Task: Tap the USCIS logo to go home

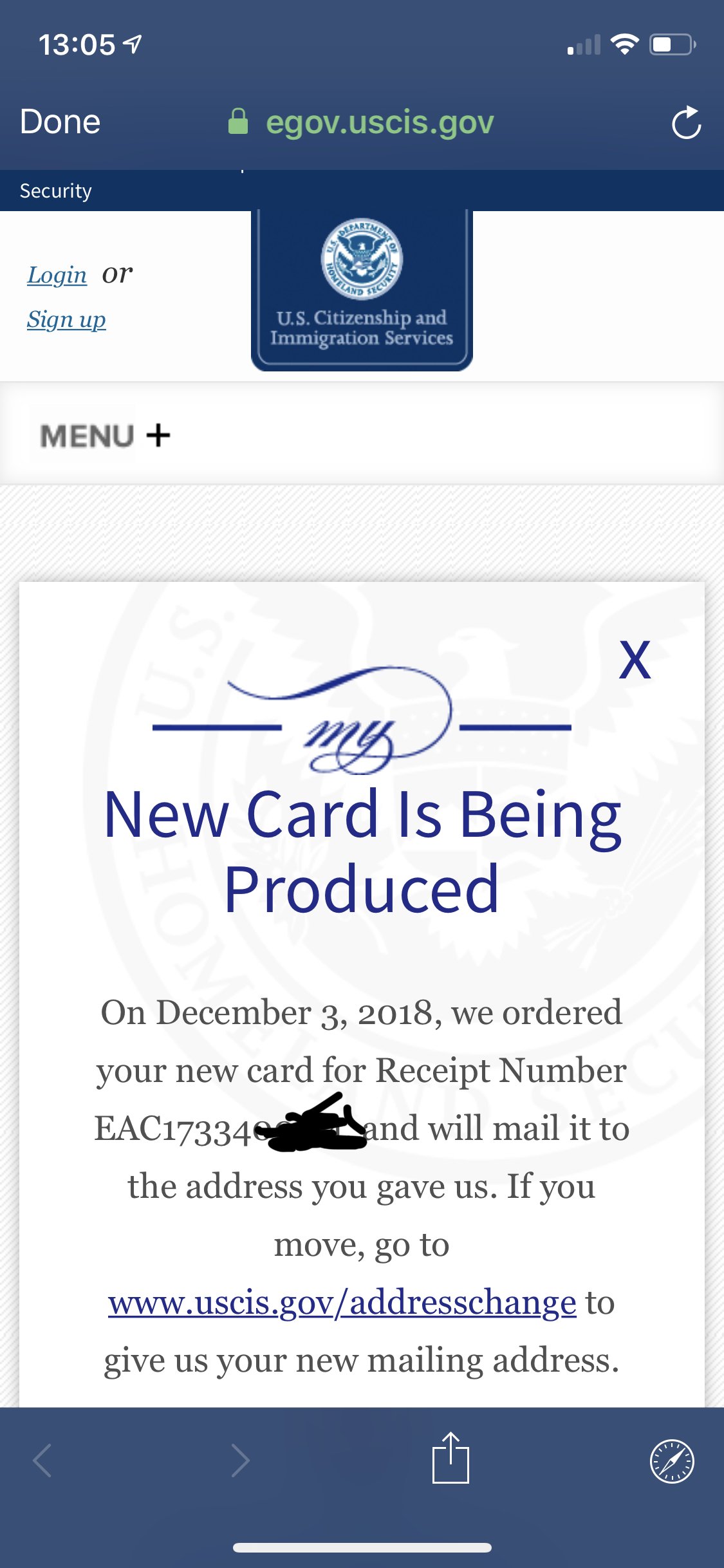Action: (x=362, y=291)
